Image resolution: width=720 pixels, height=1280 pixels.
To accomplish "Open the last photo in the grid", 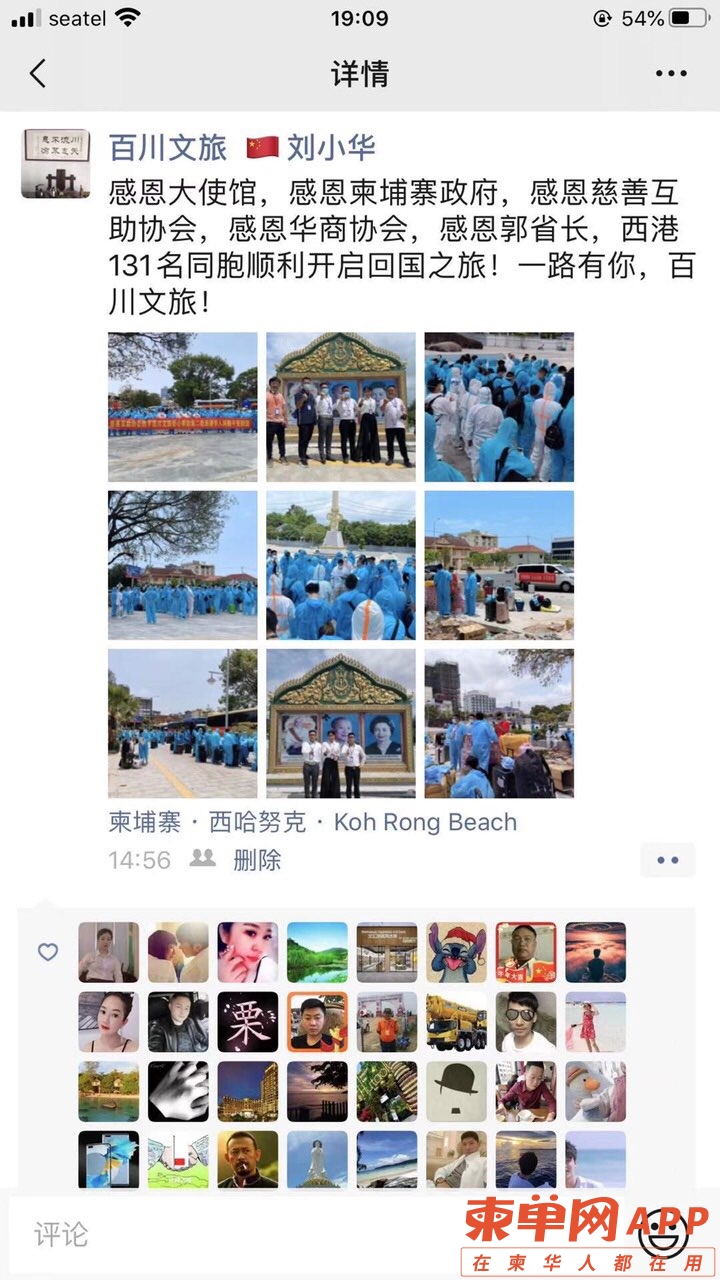I will click(499, 723).
